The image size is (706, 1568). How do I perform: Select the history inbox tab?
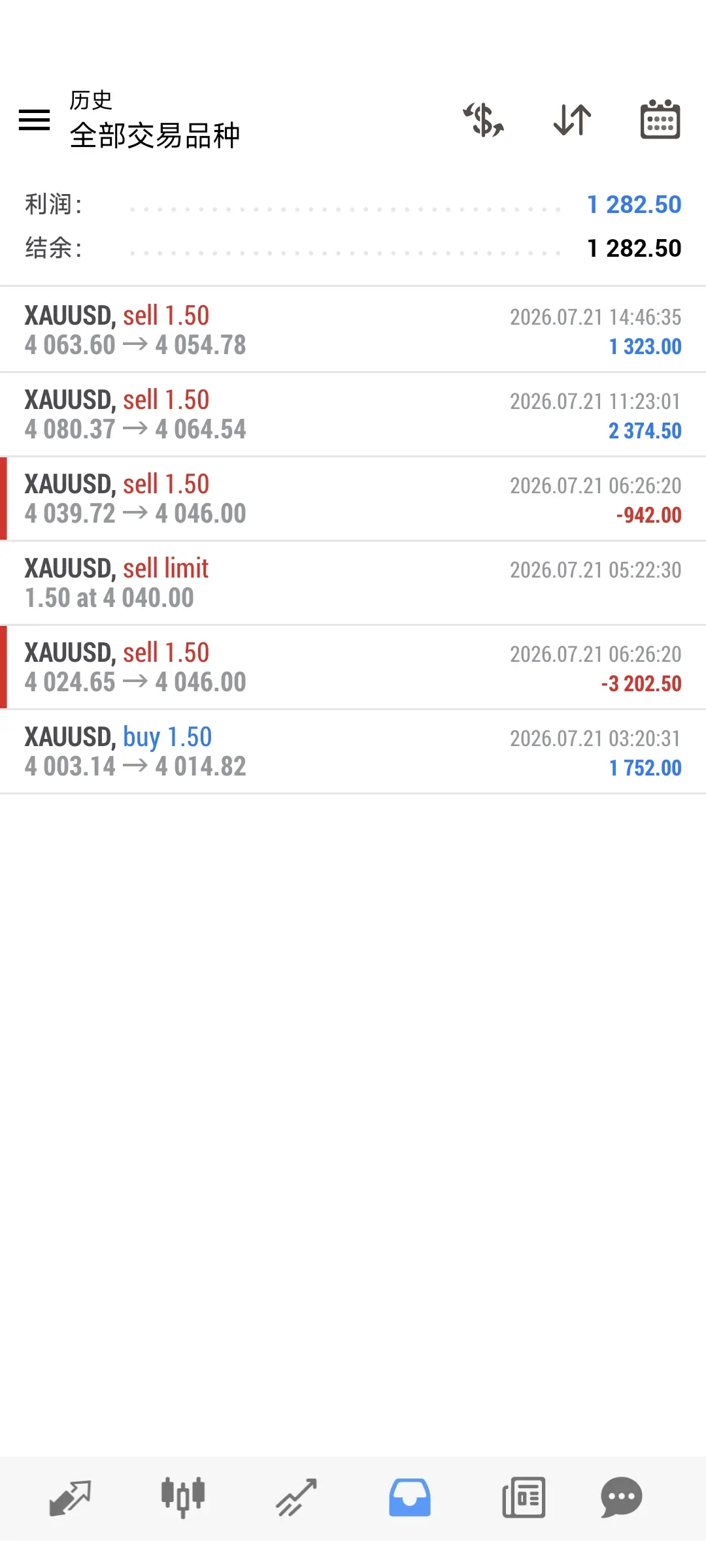[410, 1497]
